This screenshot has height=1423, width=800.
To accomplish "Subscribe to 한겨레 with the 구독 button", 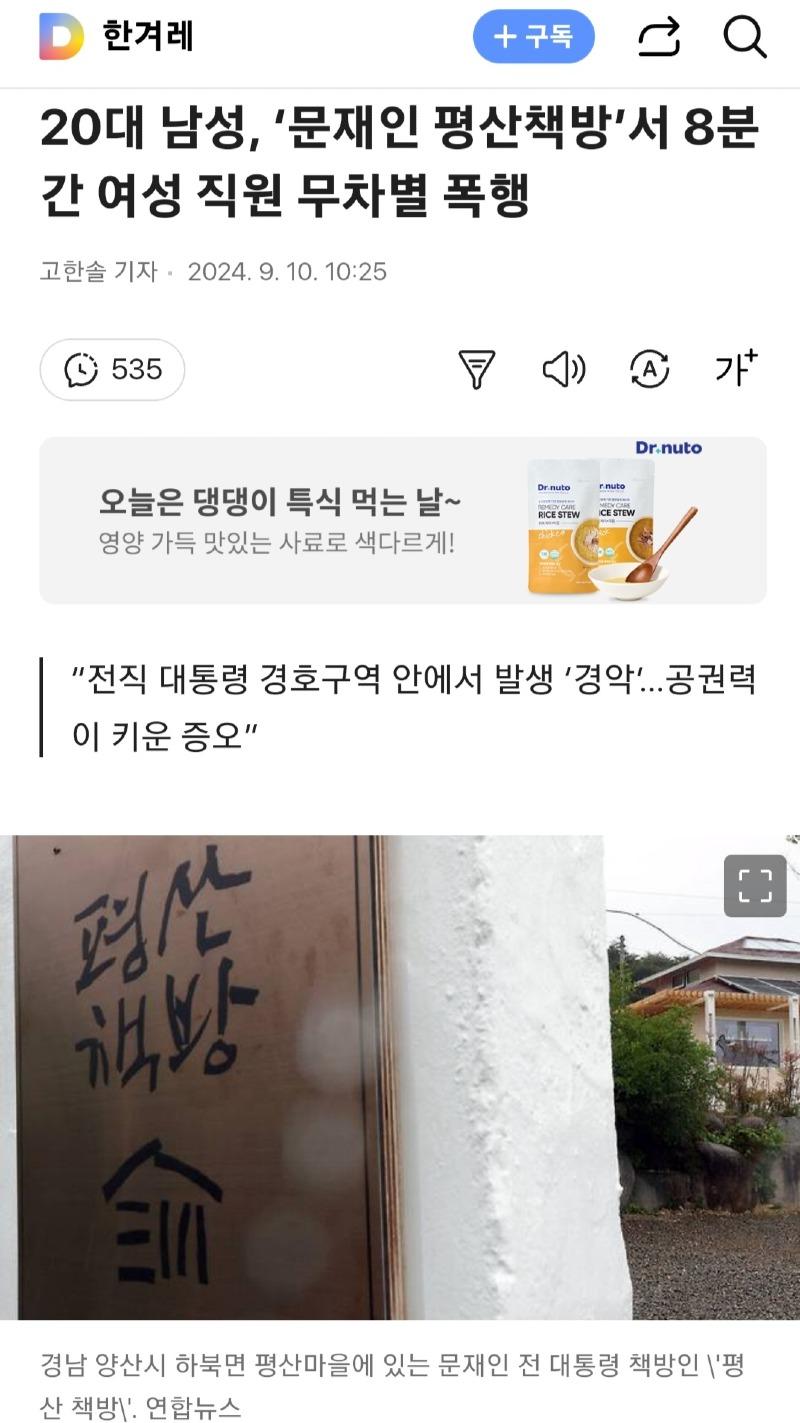I will click(533, 37).
